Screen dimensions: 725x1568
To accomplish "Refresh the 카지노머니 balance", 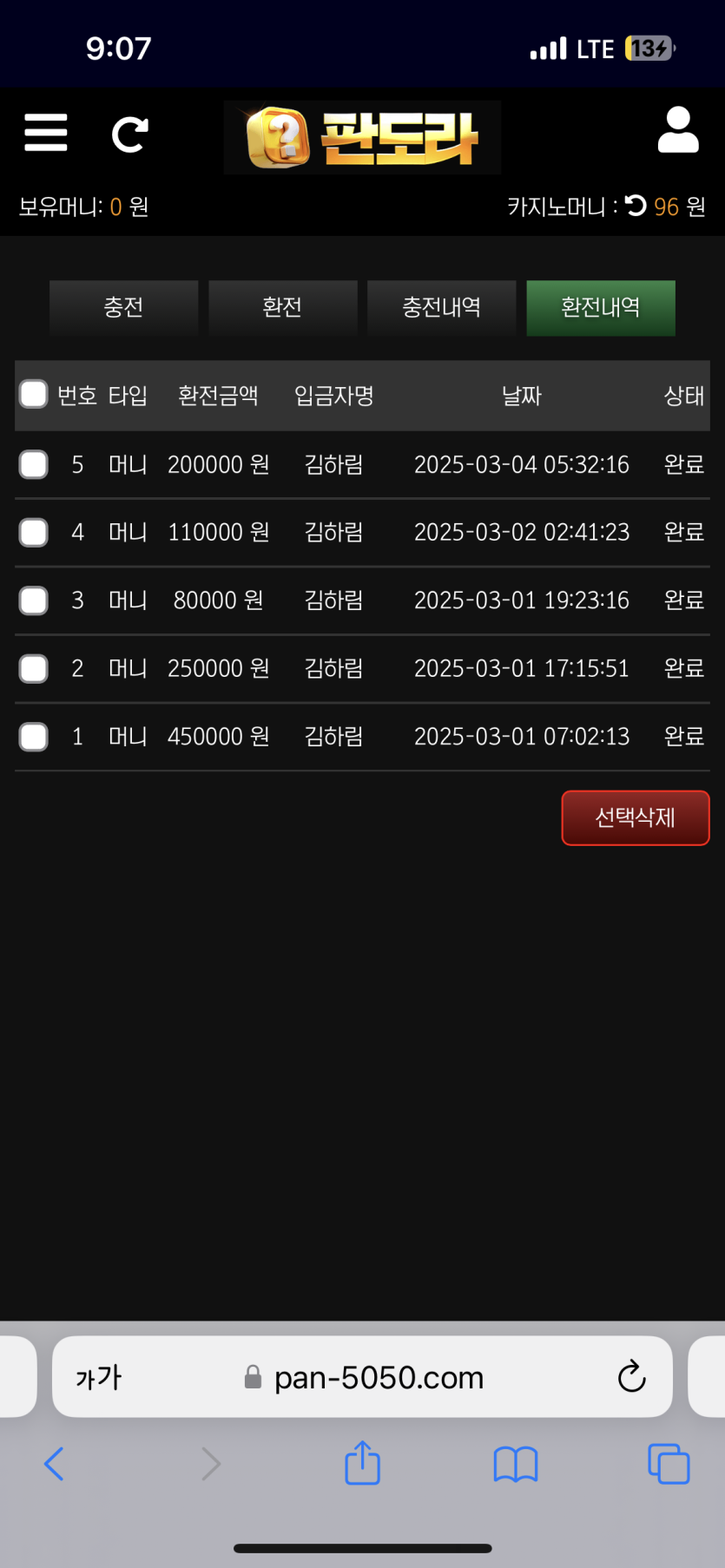I will [636, 206].
